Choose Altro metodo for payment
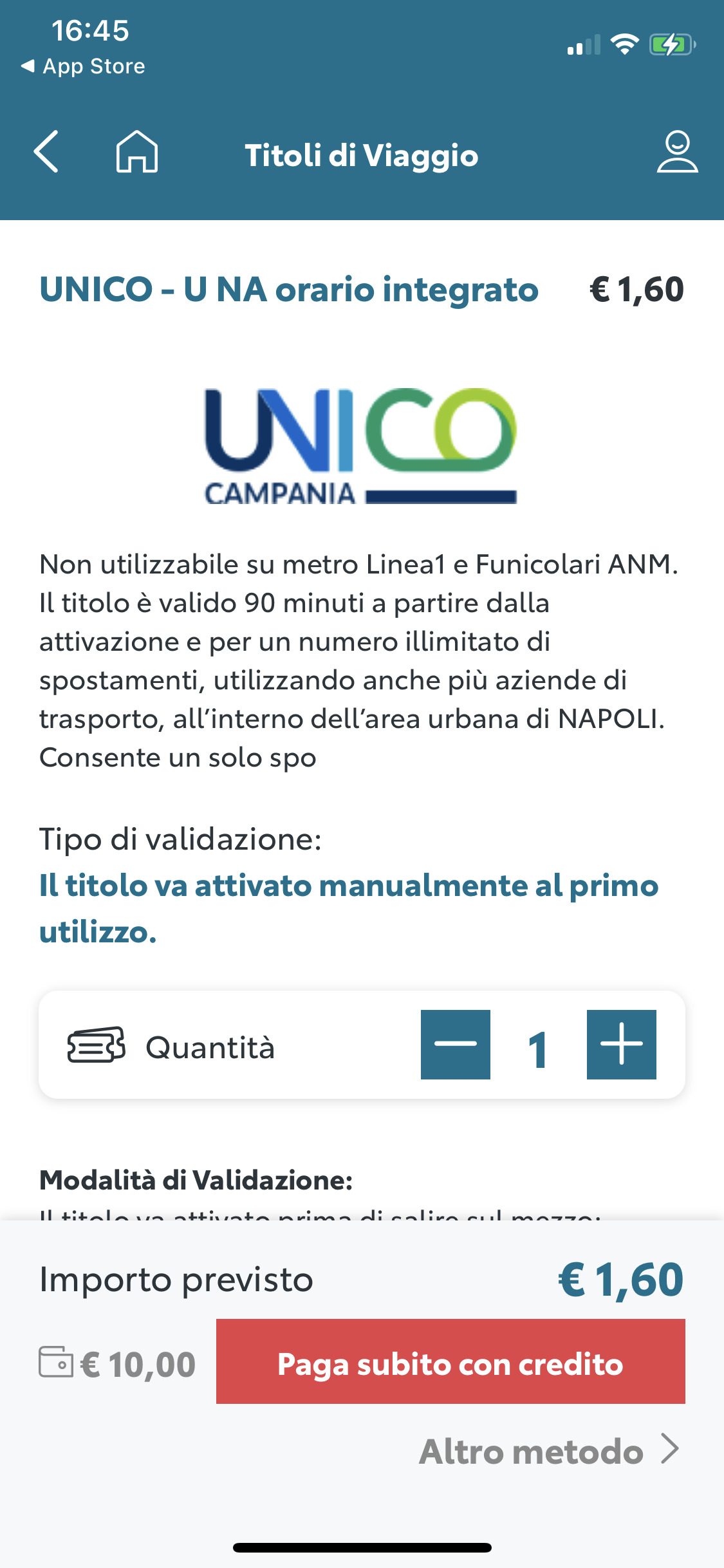The height and width of the screenshot is (1568, 724). [x=550, y=1451]
